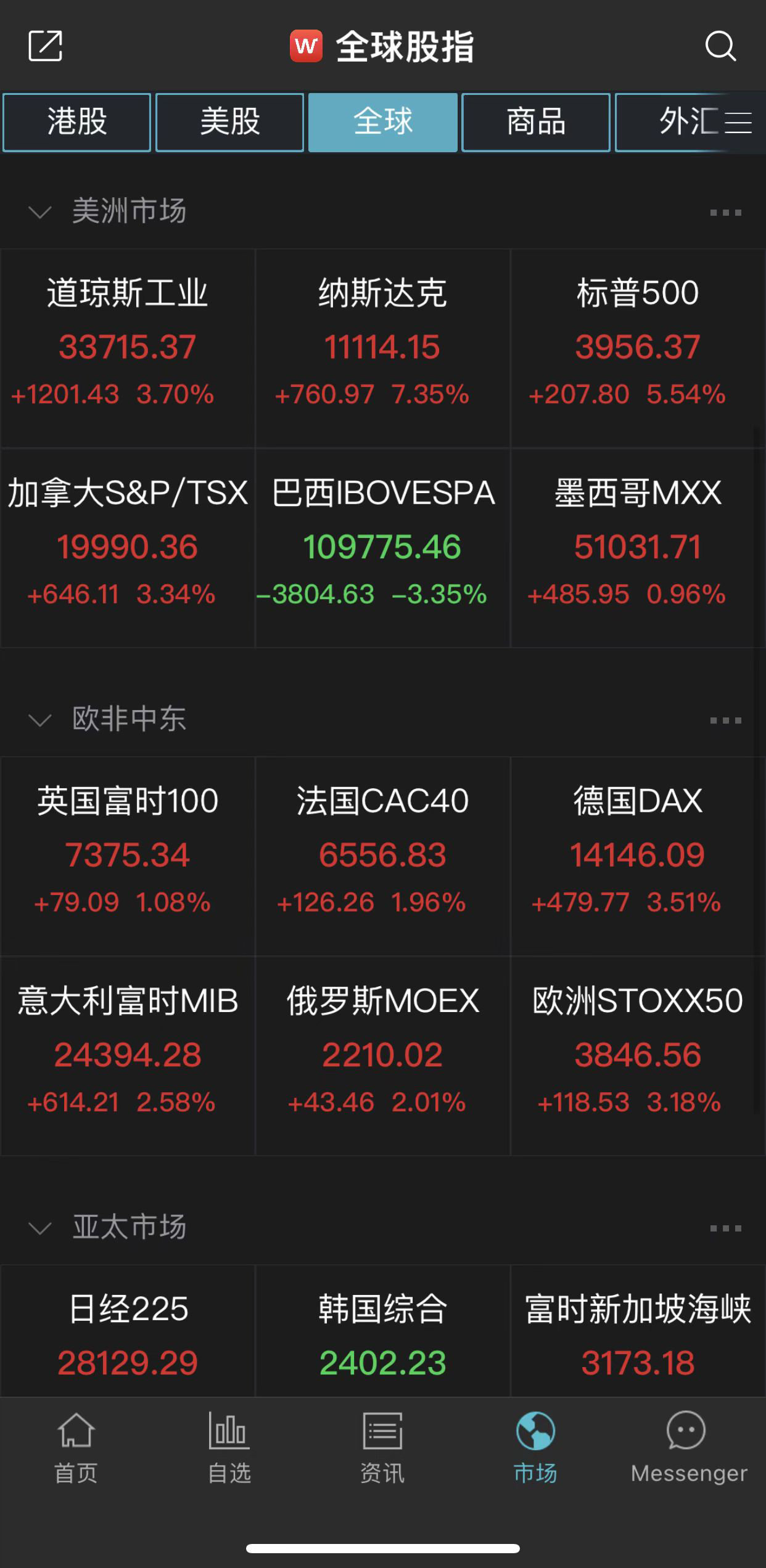Image resolution: width=766 pixels, height=1568 pixels.
Task: Open the 巴西IBOVESPA index card
Action: click(383, 548)
